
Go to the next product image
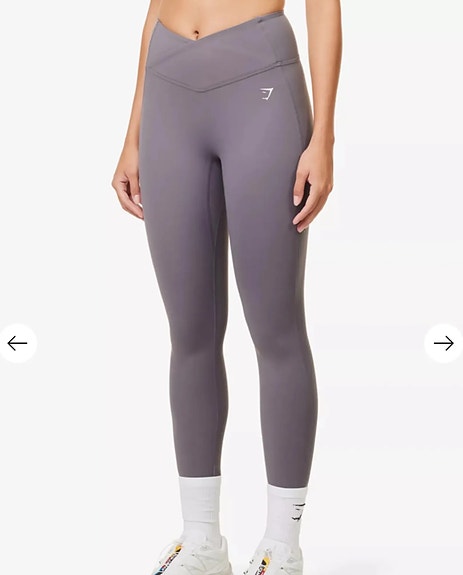pyautogui.click(x=444, y=343)
